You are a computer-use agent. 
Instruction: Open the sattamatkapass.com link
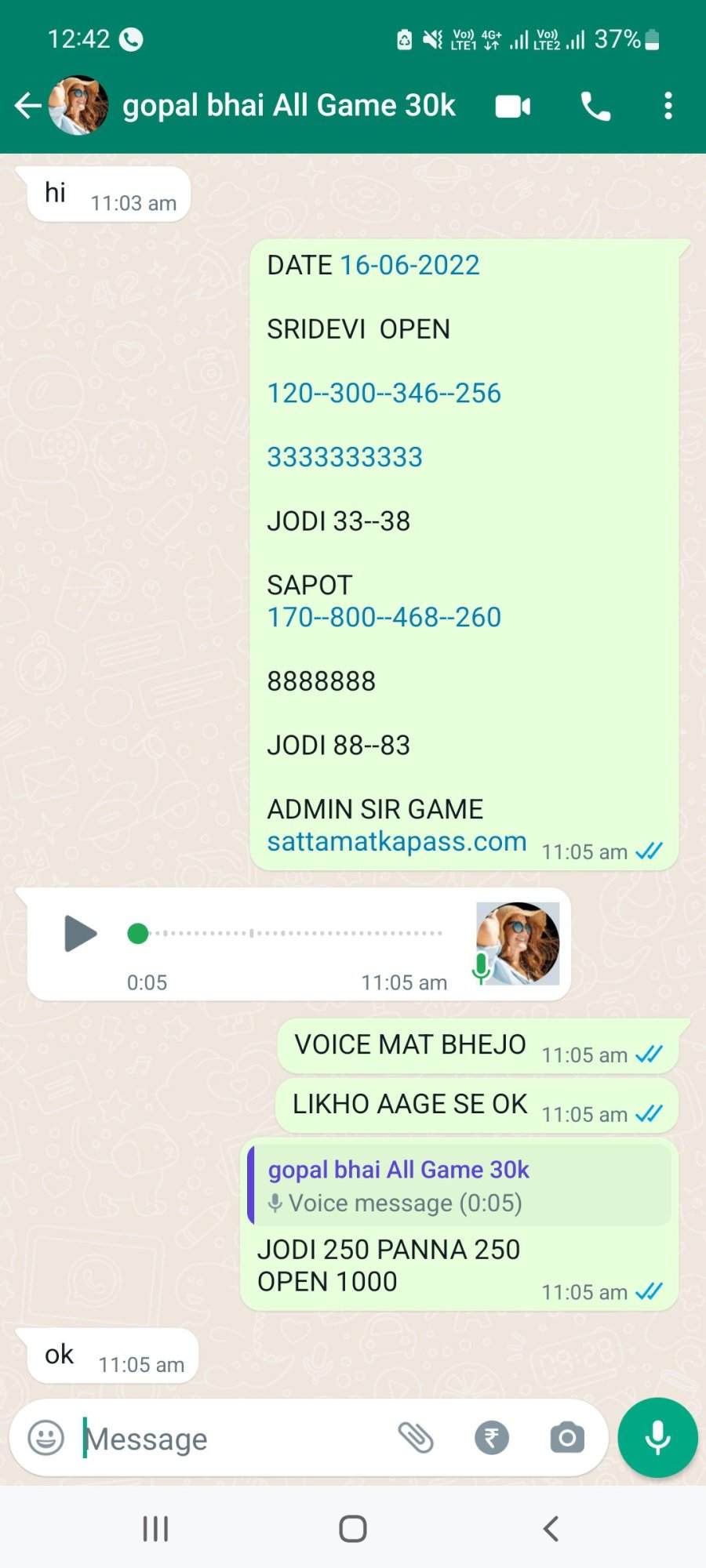click(396, 841)
